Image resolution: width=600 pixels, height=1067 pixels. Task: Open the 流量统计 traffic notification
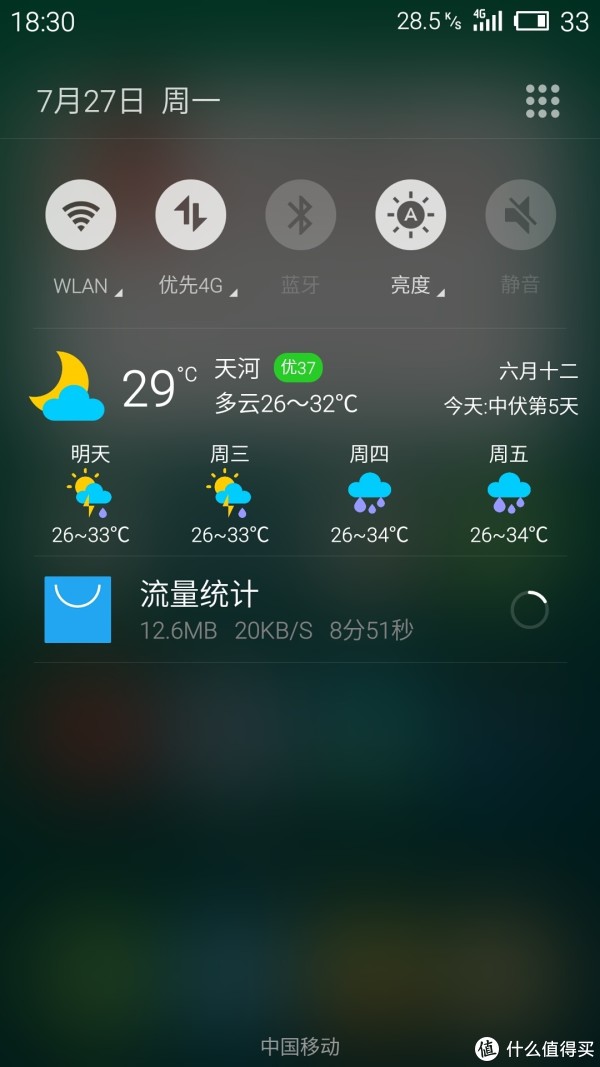pyautogui.click(x=300, y=610)
